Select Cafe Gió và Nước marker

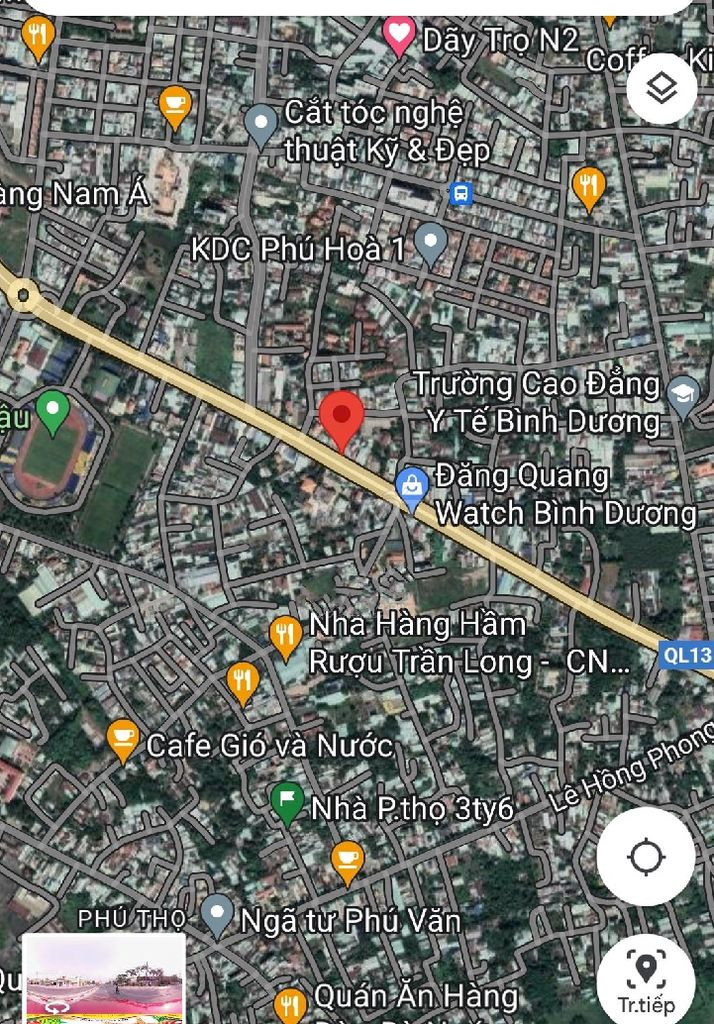[123, 740]
